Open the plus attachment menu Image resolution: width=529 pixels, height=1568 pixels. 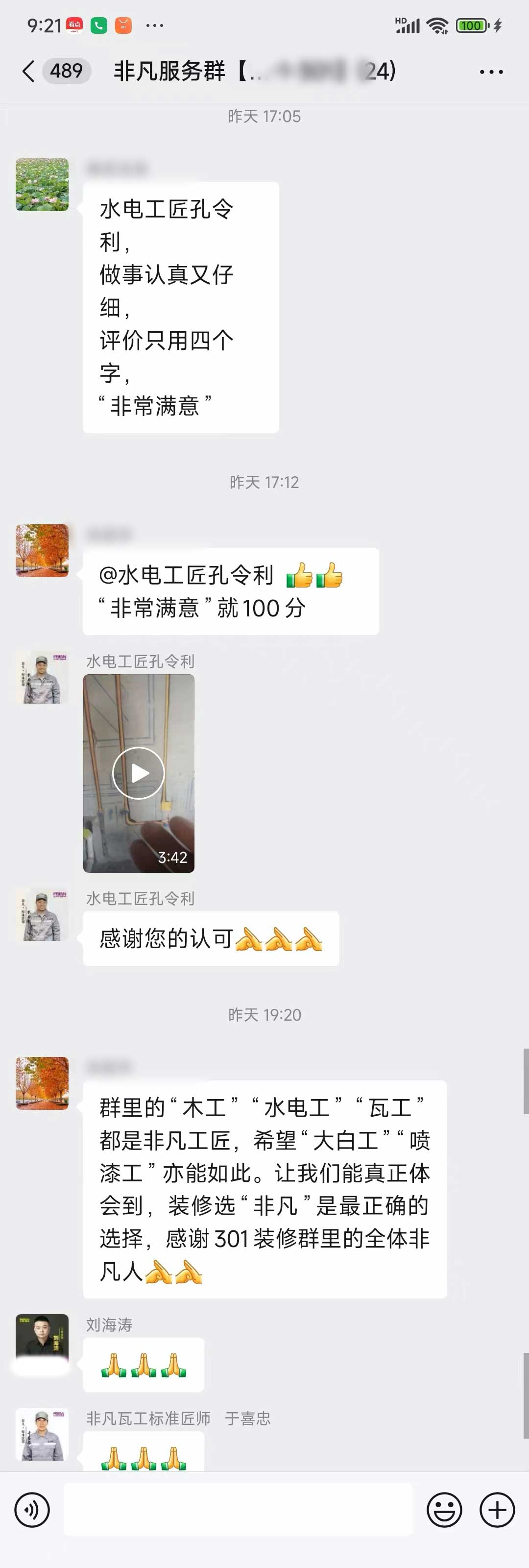pos(497,1510)
